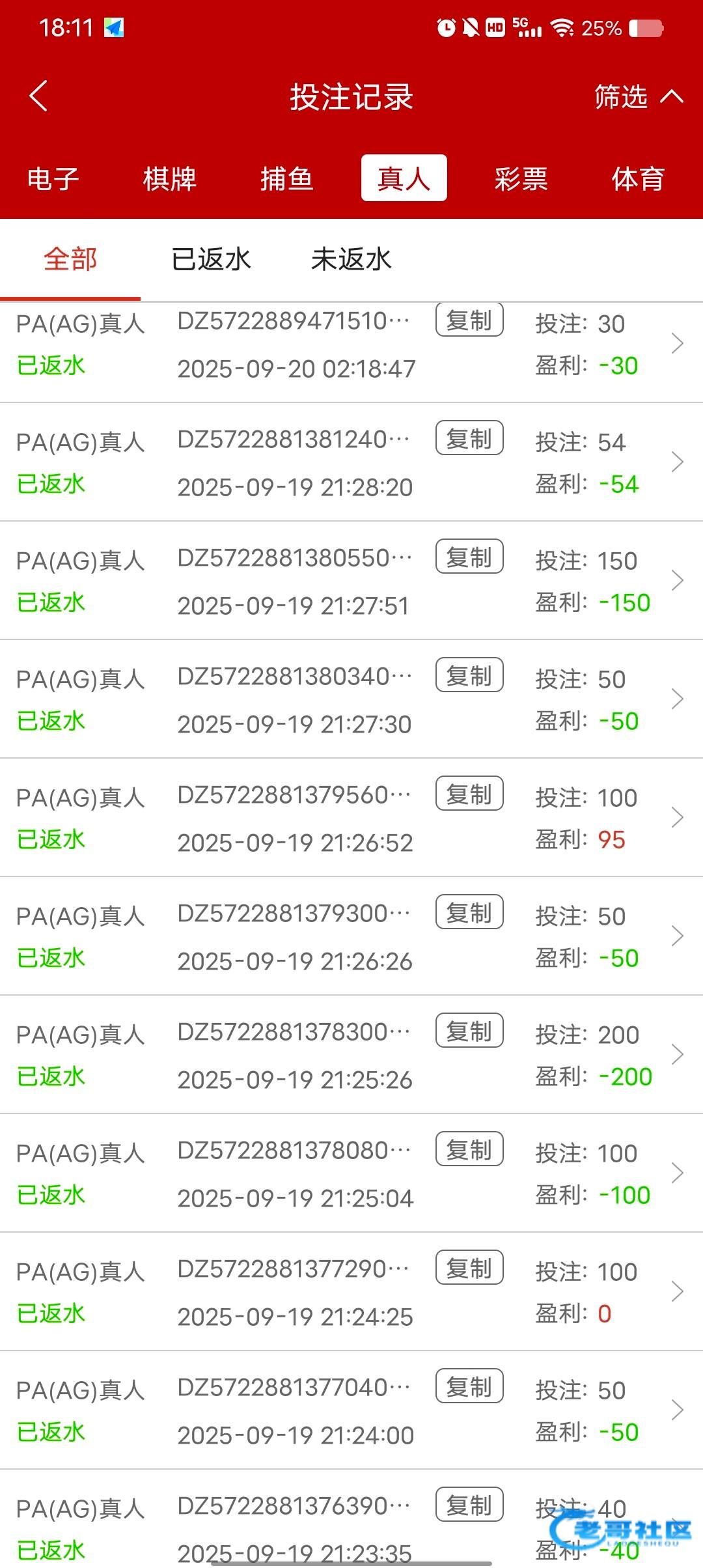Image resolution: width=703 pixels, height=1568 pixels.
Task: Go back using the top-left arrow
Action: [x=39, y=96]
